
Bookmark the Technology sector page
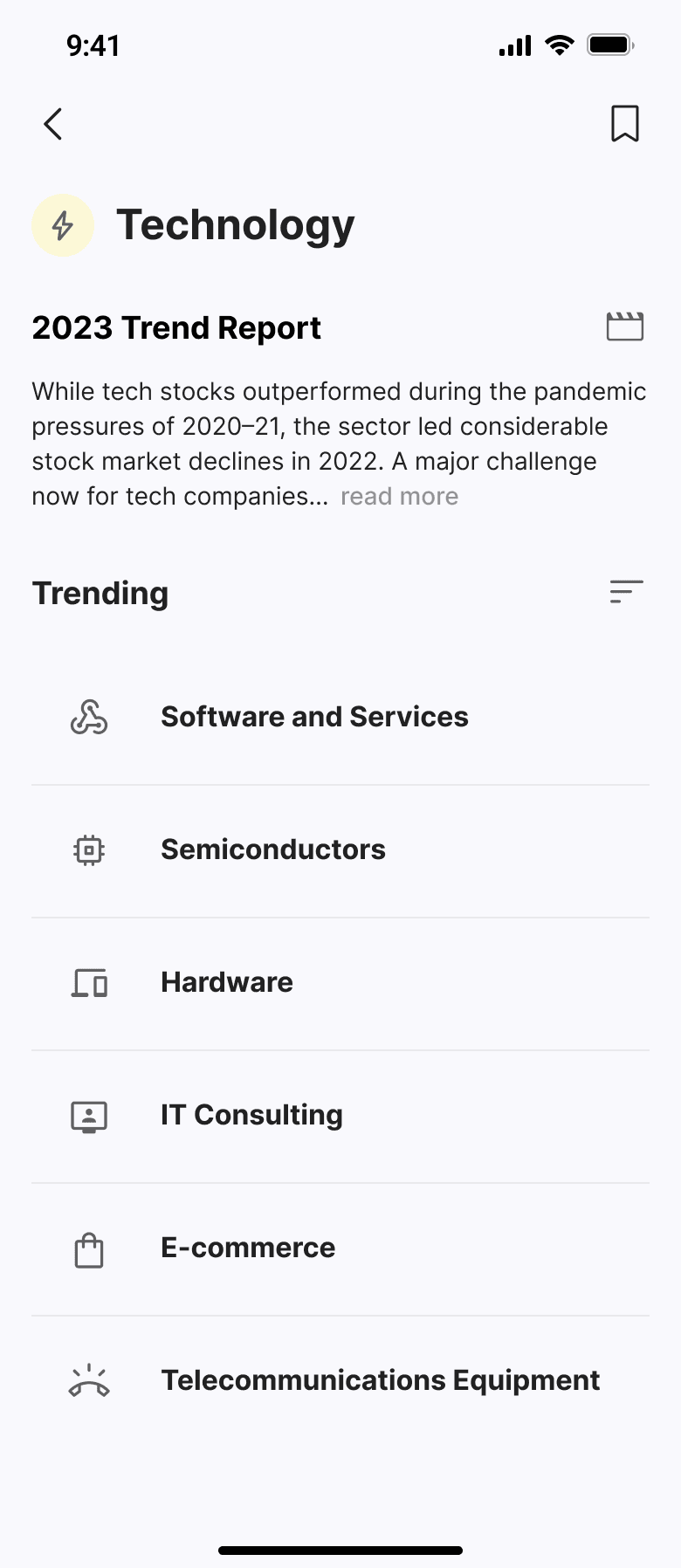click(x=624, y=123)
